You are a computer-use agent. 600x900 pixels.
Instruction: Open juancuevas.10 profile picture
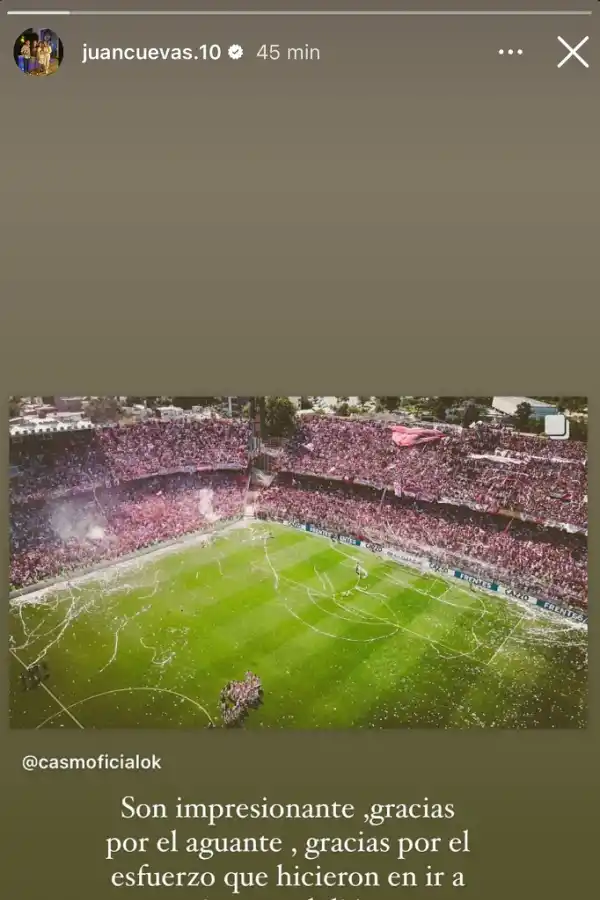[38, 52]
